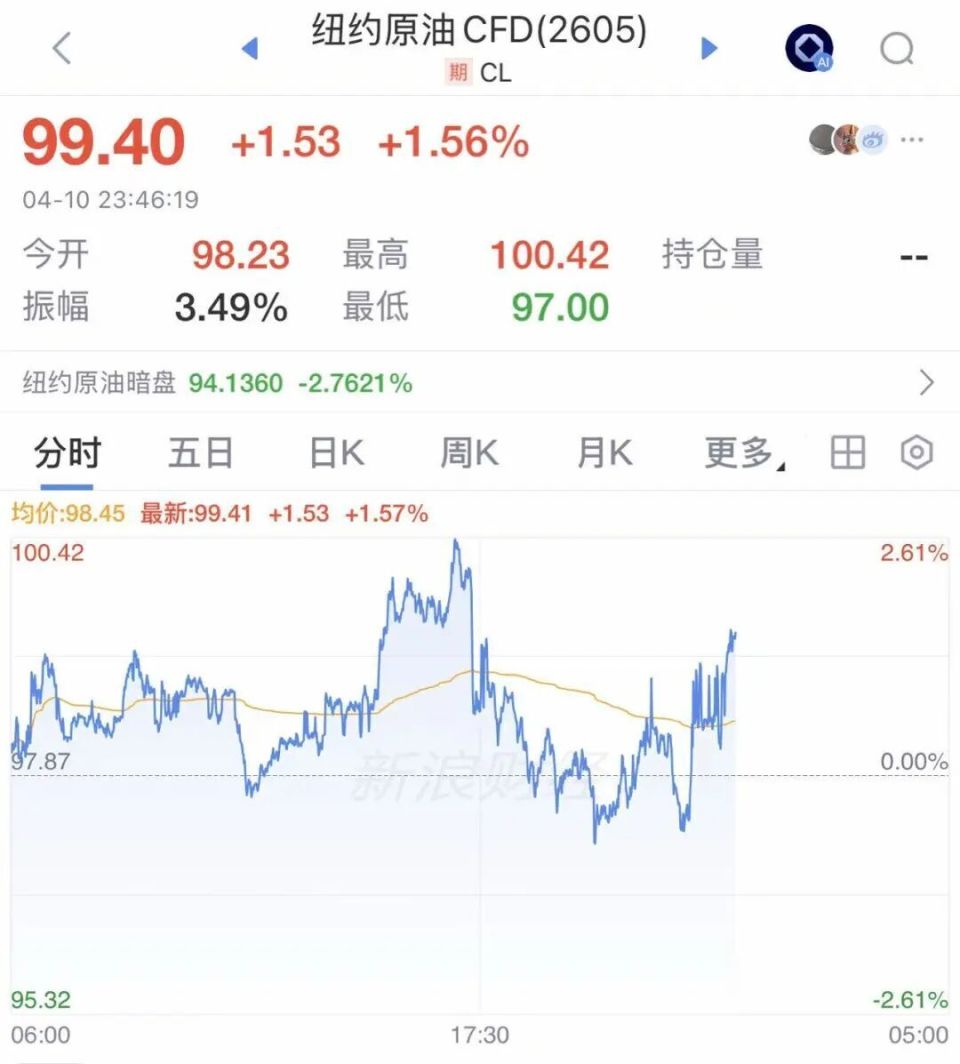The height and width of the screenshot is (1064, 960).
Task: Open the search magnifier
Action: pos(896,46)
